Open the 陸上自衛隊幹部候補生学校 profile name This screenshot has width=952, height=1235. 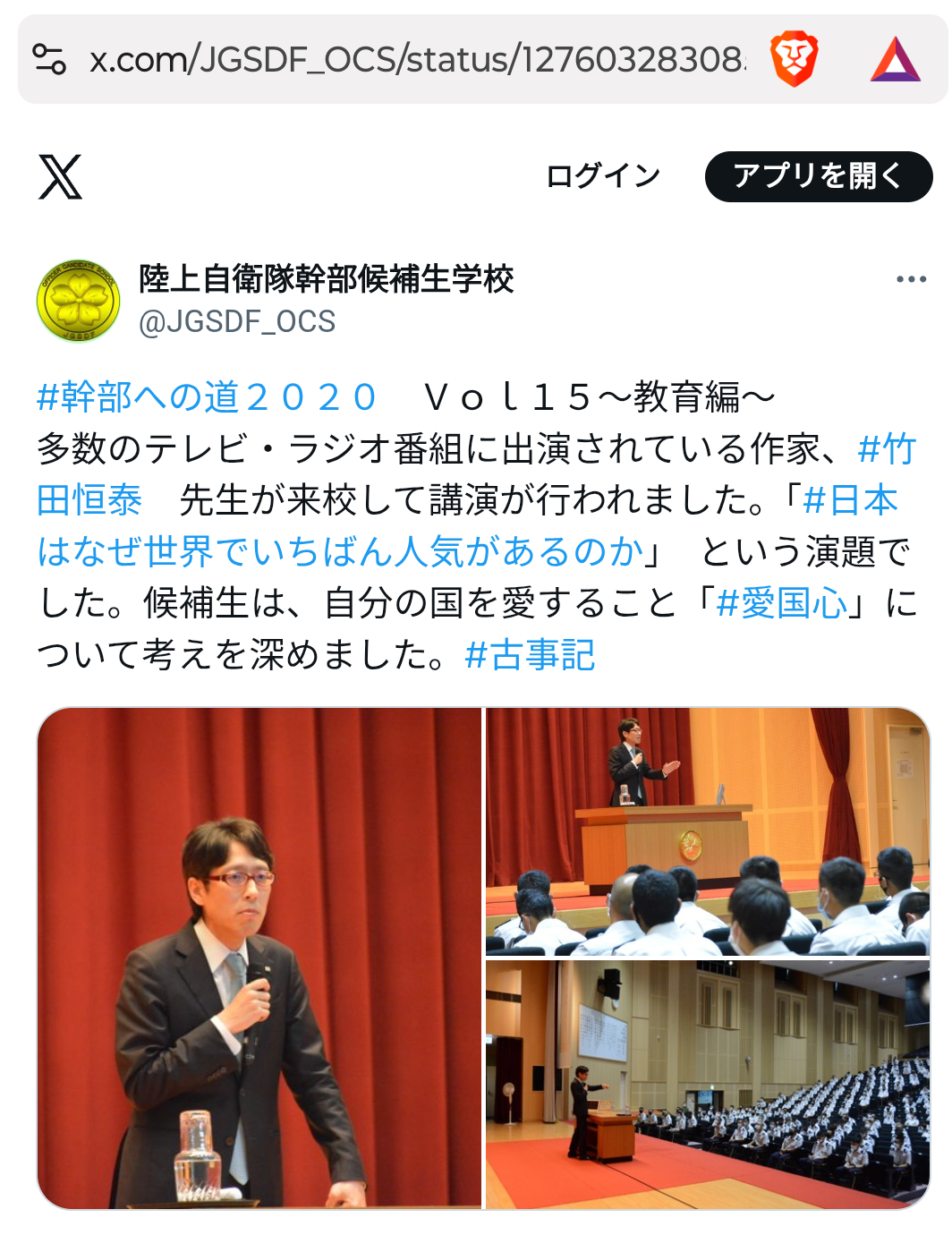coord(326,279)
